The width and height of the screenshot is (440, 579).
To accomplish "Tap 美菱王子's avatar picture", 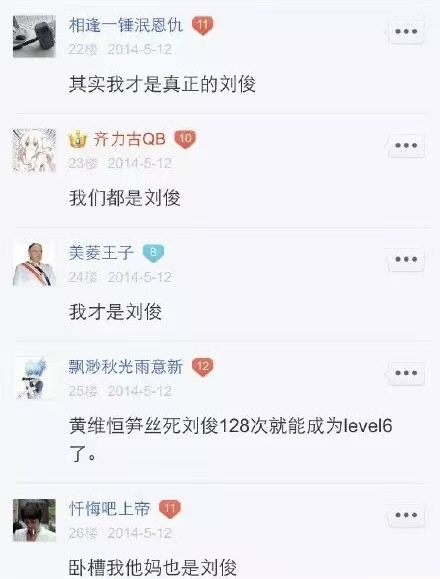I will (x=34, y=264).
